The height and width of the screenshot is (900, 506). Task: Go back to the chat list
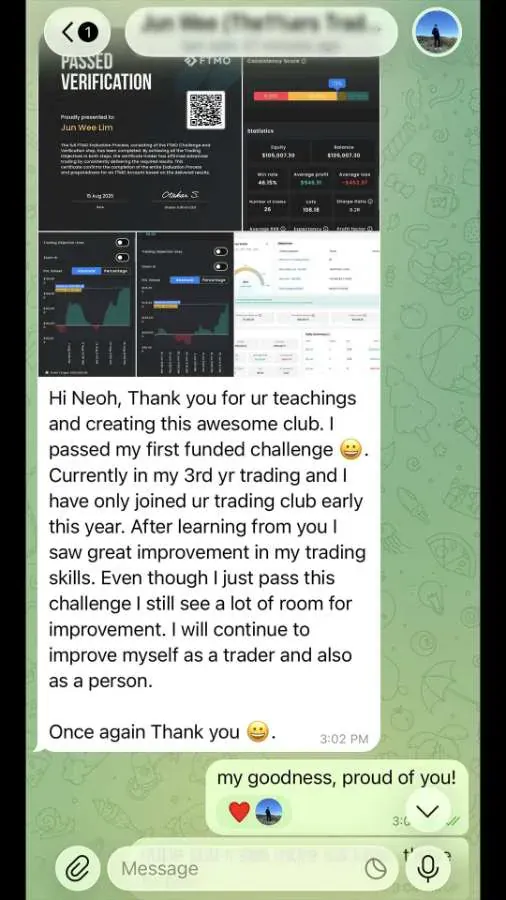point(77,33)
